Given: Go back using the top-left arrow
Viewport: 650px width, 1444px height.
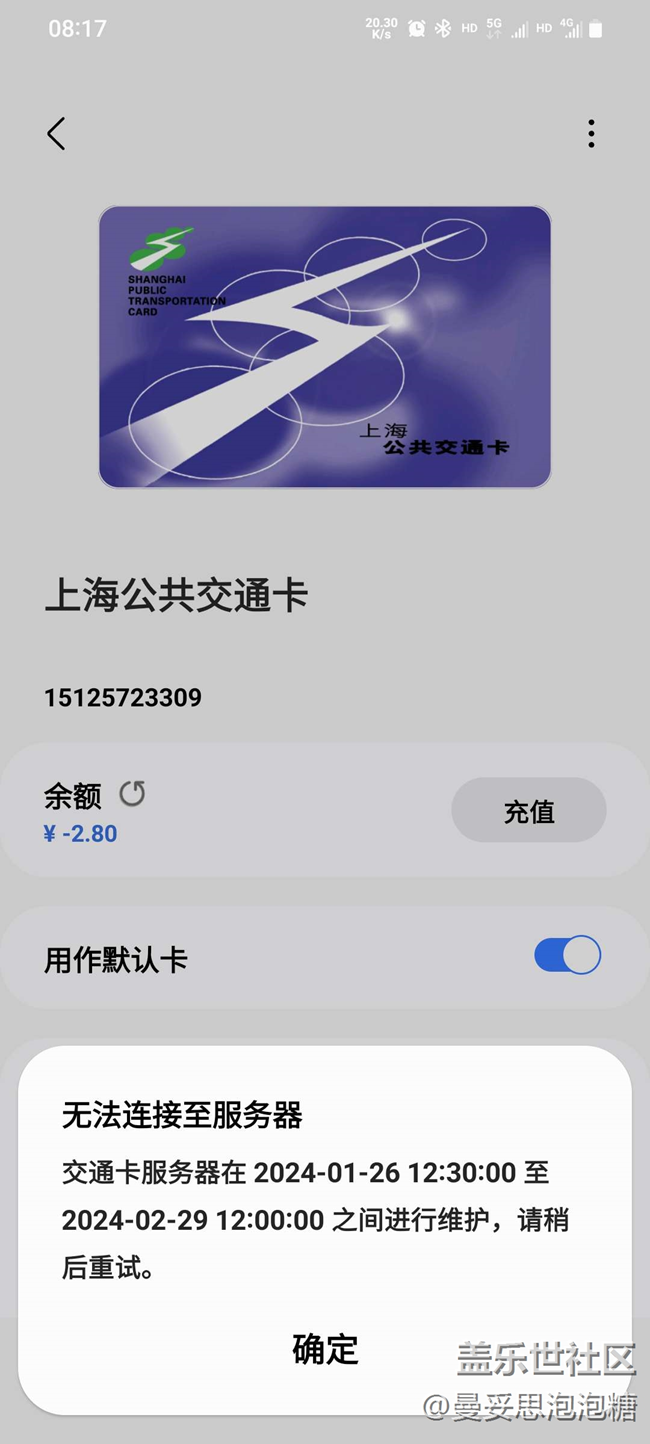Looking at the screenshot, I should [x=56, y=133].
